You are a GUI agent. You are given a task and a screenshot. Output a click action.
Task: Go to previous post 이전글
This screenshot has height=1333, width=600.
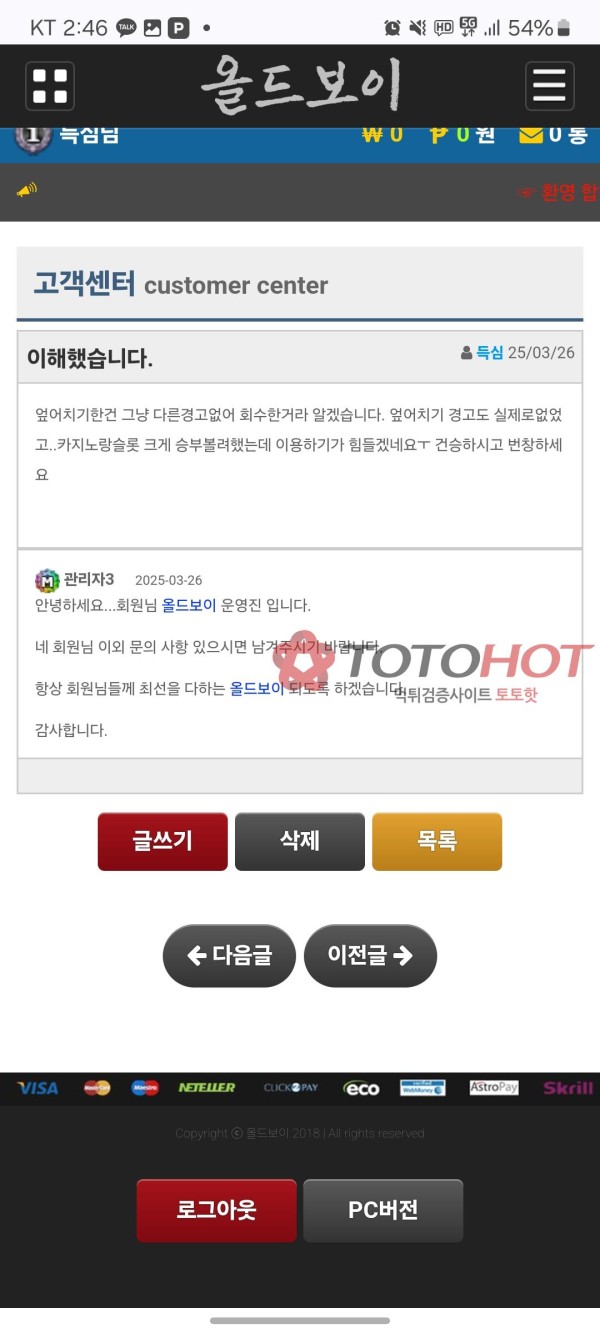click(x=370, y=956)
